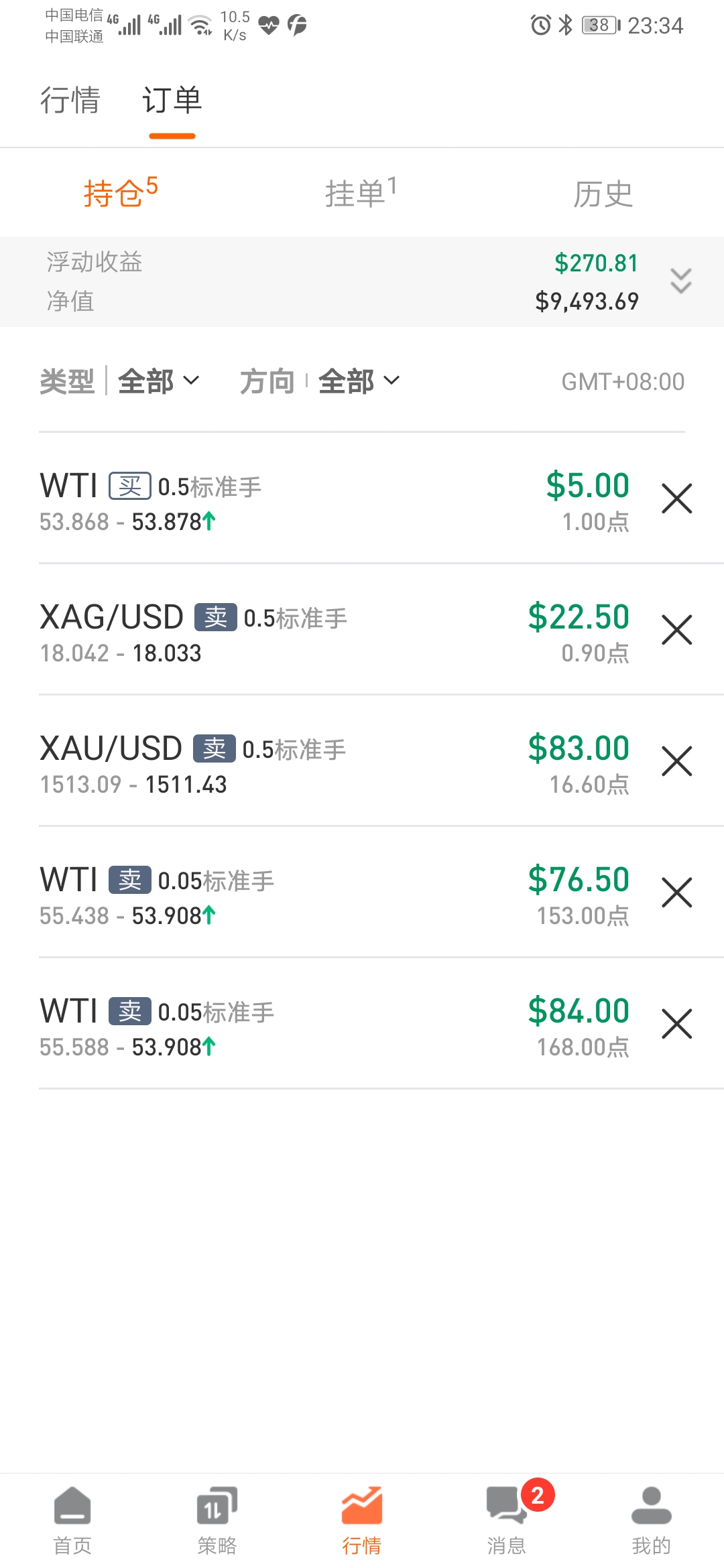Close the WTI sell position opened at 55.438
724x1568 pixels.
[x=676, y=893]
